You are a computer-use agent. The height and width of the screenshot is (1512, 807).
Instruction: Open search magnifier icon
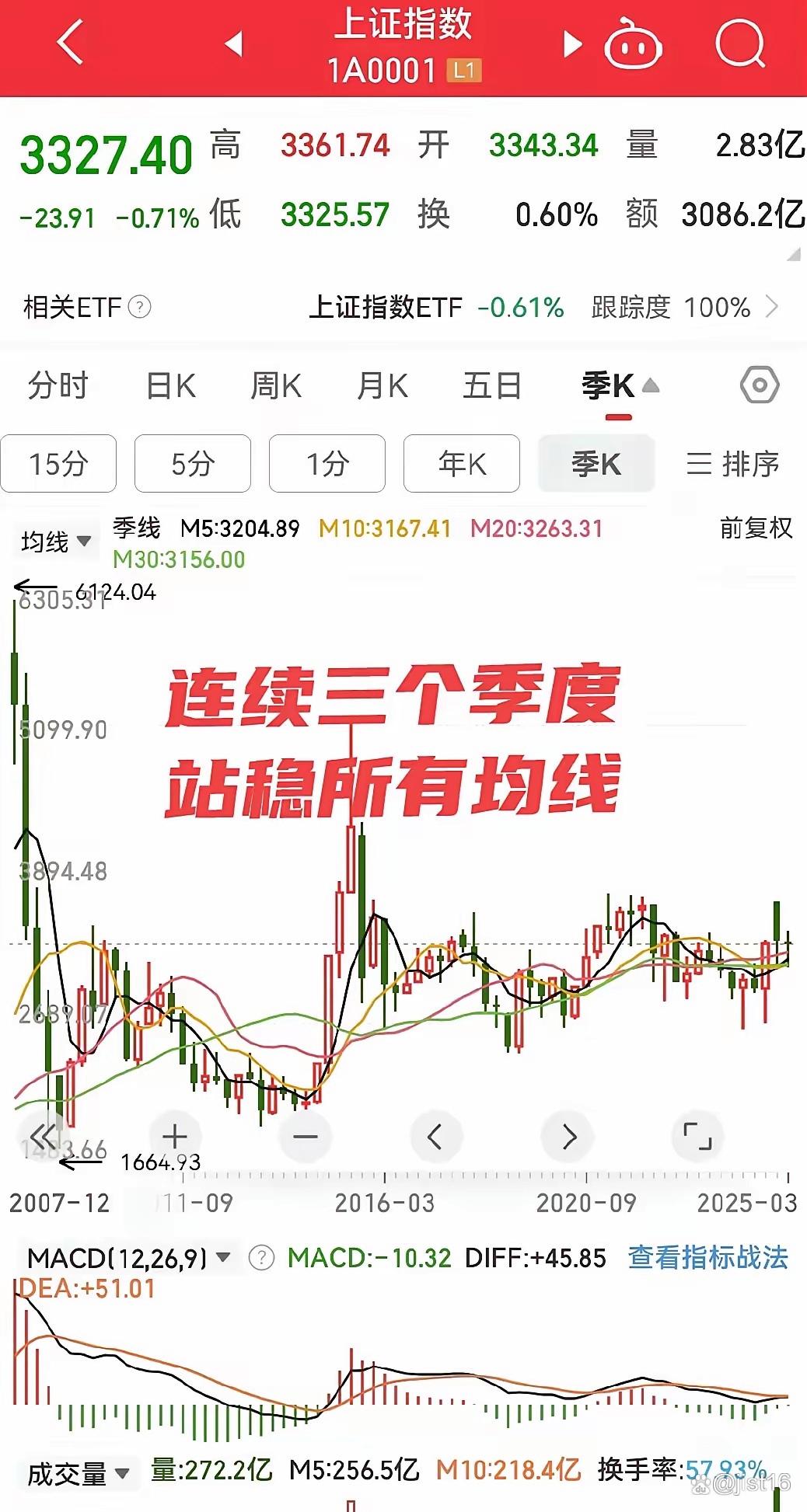740,44
